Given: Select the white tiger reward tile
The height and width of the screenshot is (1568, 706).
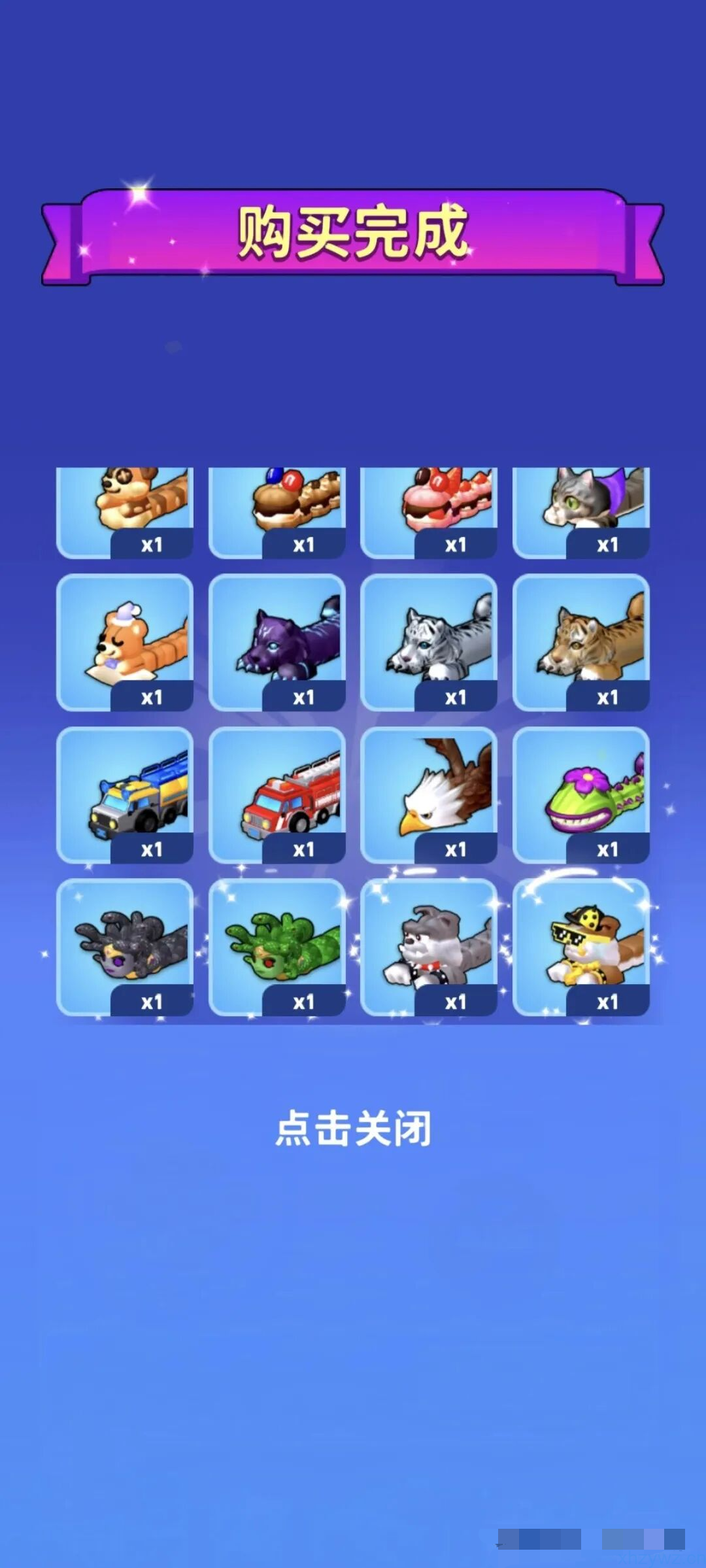Looking at the screenshot, I should click(429, 642).
